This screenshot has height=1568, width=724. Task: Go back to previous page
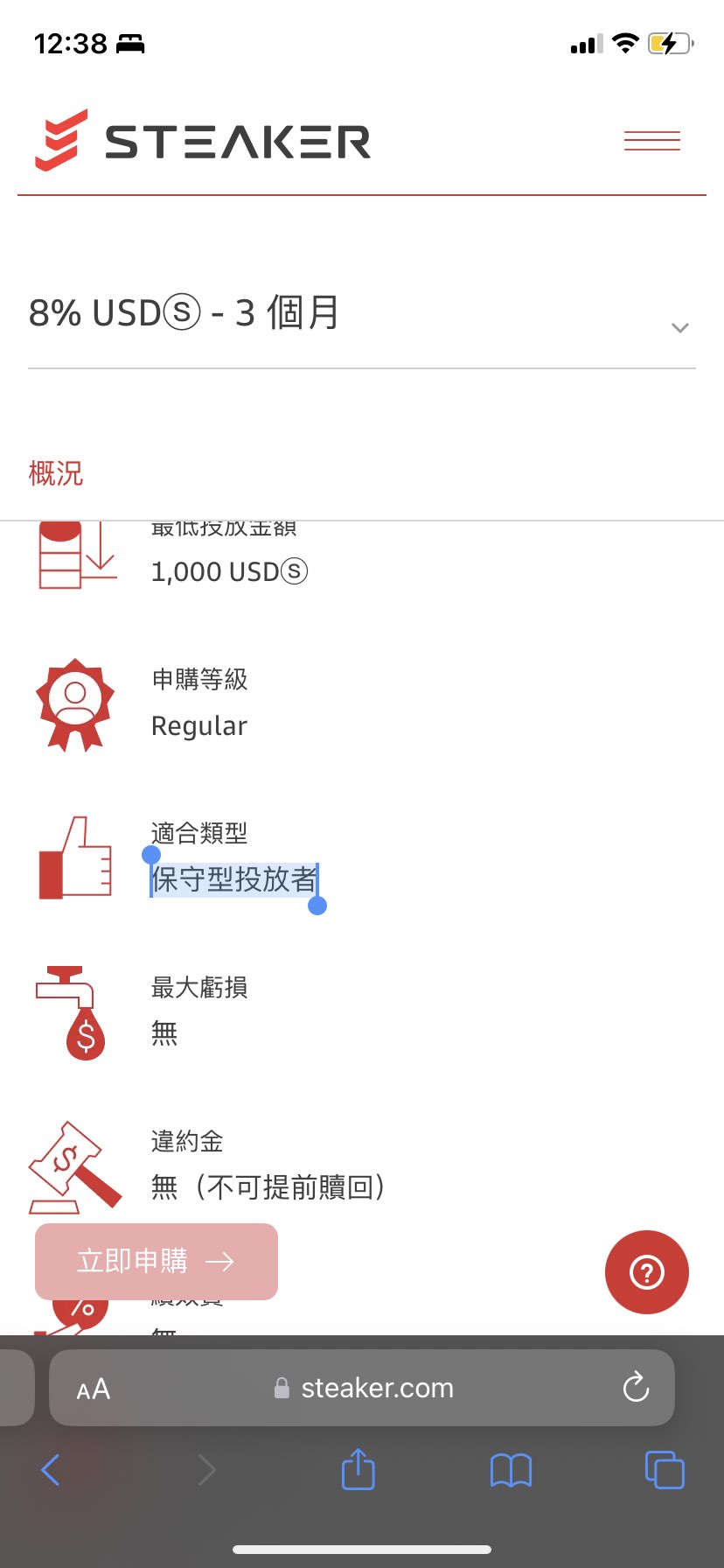pos(51,1470)
